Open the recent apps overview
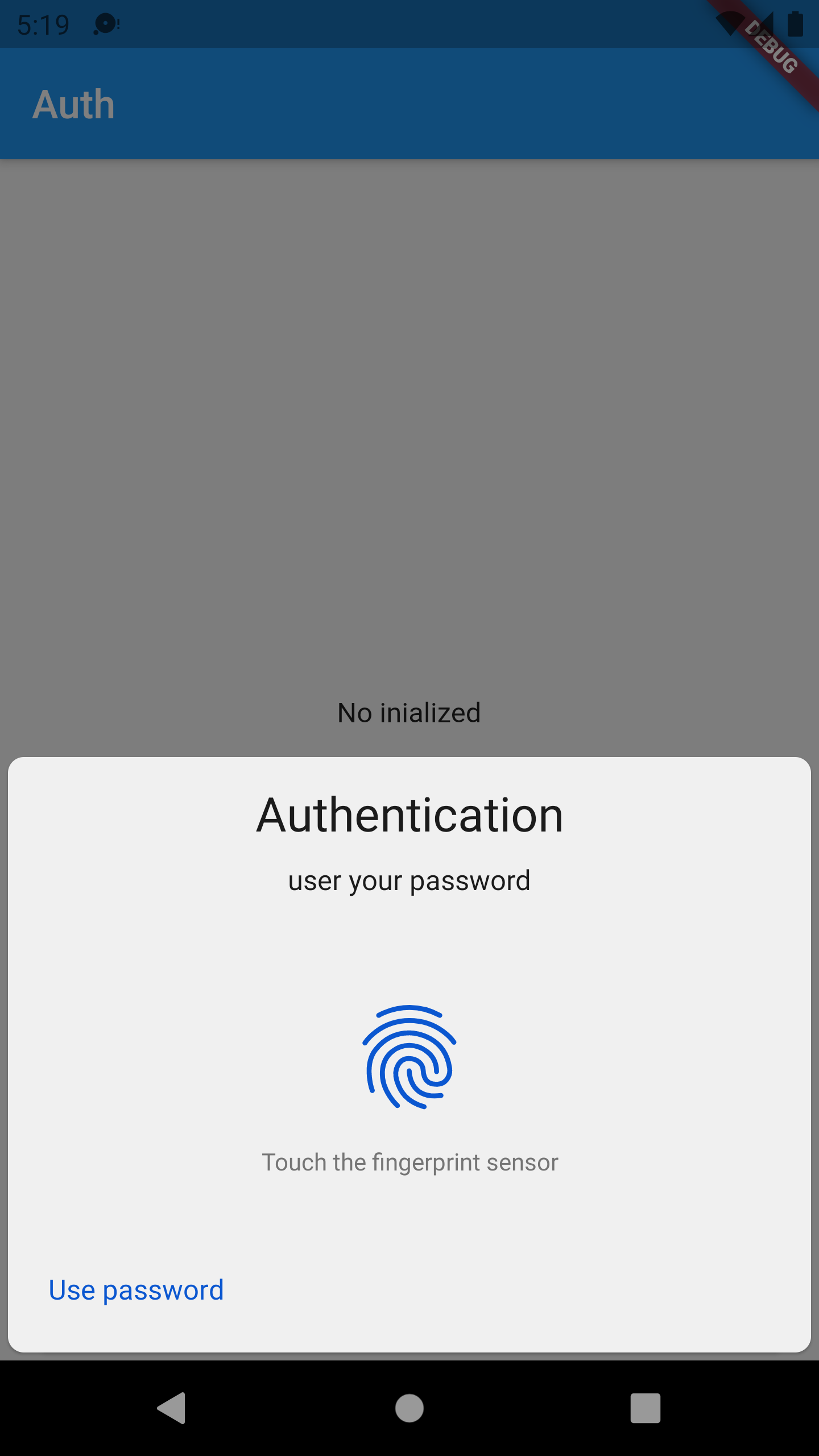The height and width of the screenshot is (1456, 819). pyautogui.click(x=646, y=1408)
